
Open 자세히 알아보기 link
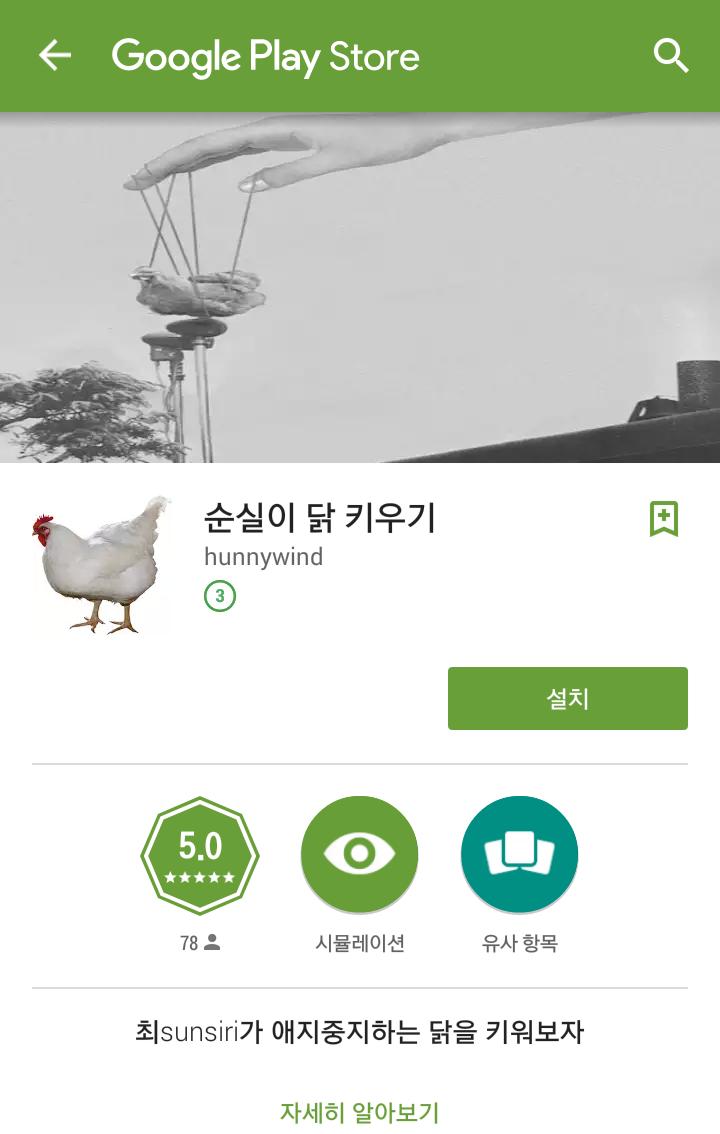click(359, 1112)
